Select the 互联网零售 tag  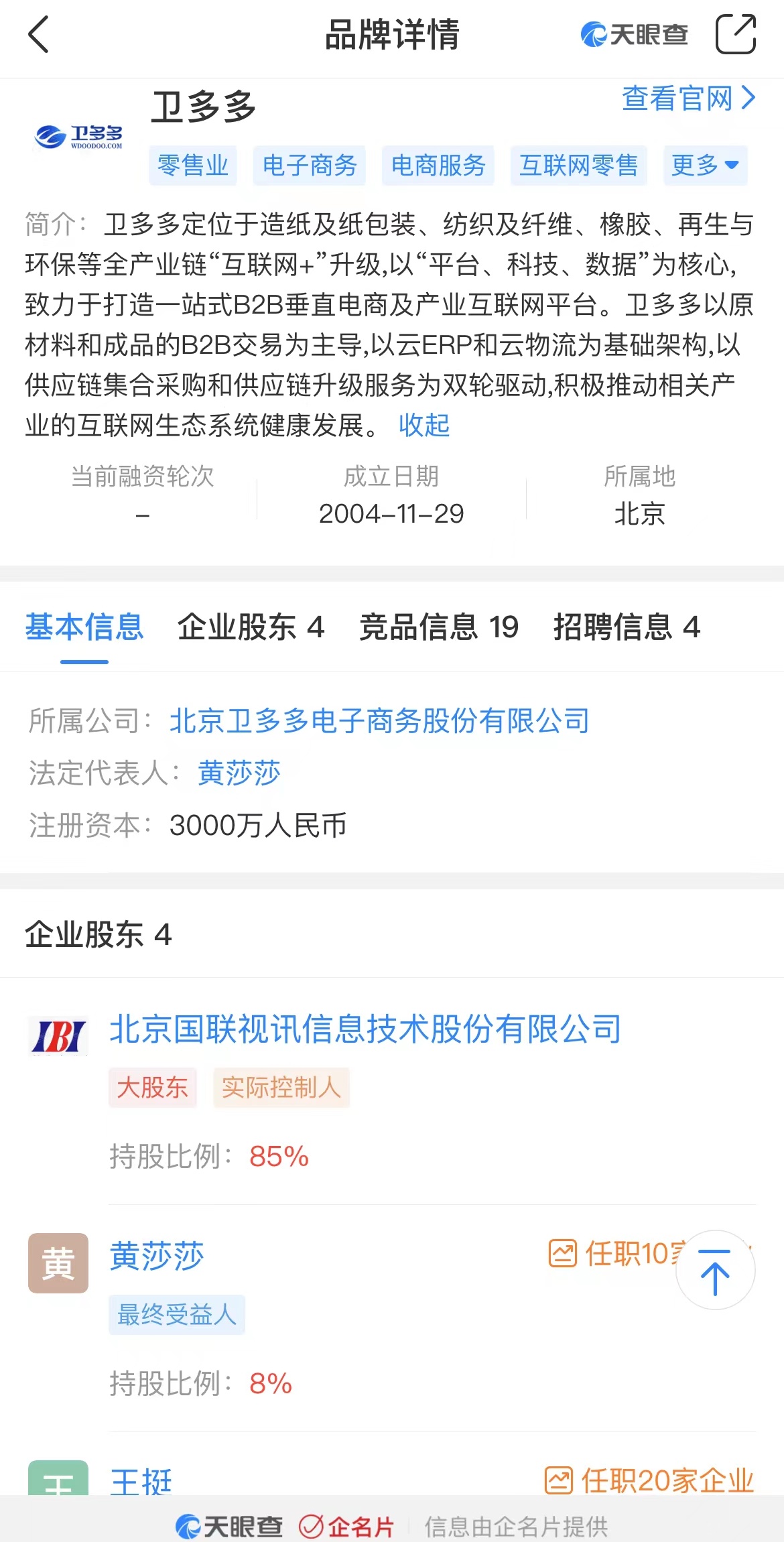[578, 166]
